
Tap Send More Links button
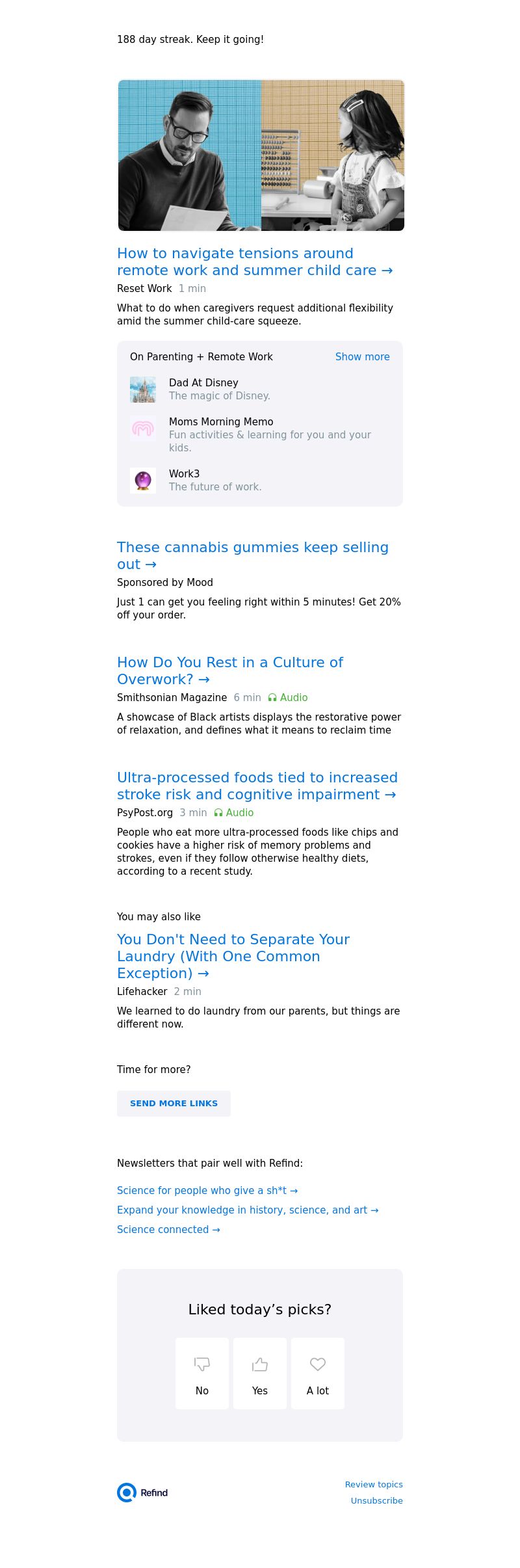pos(174,1103)
